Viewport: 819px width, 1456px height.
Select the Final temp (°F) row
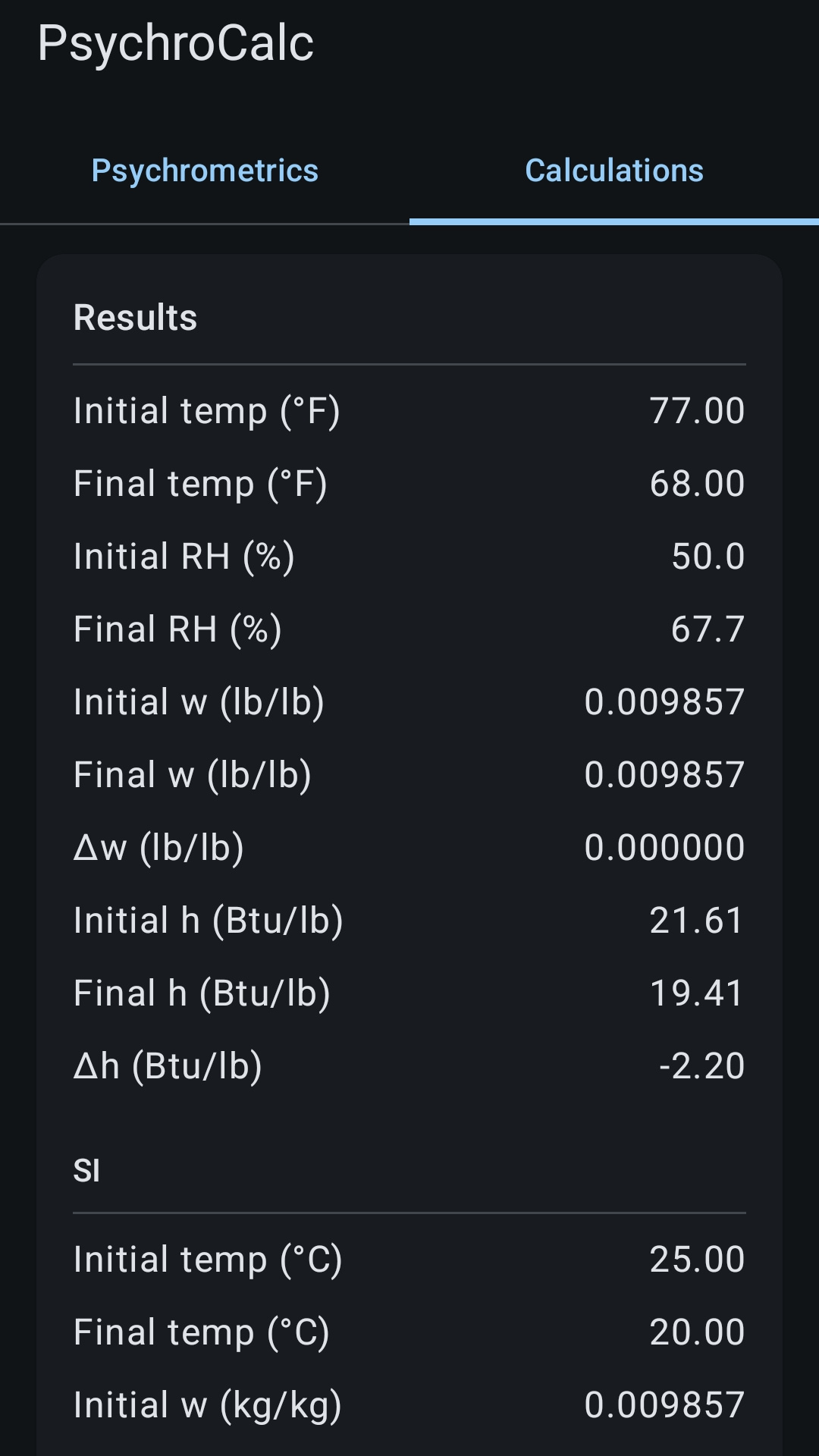[409, 483]
